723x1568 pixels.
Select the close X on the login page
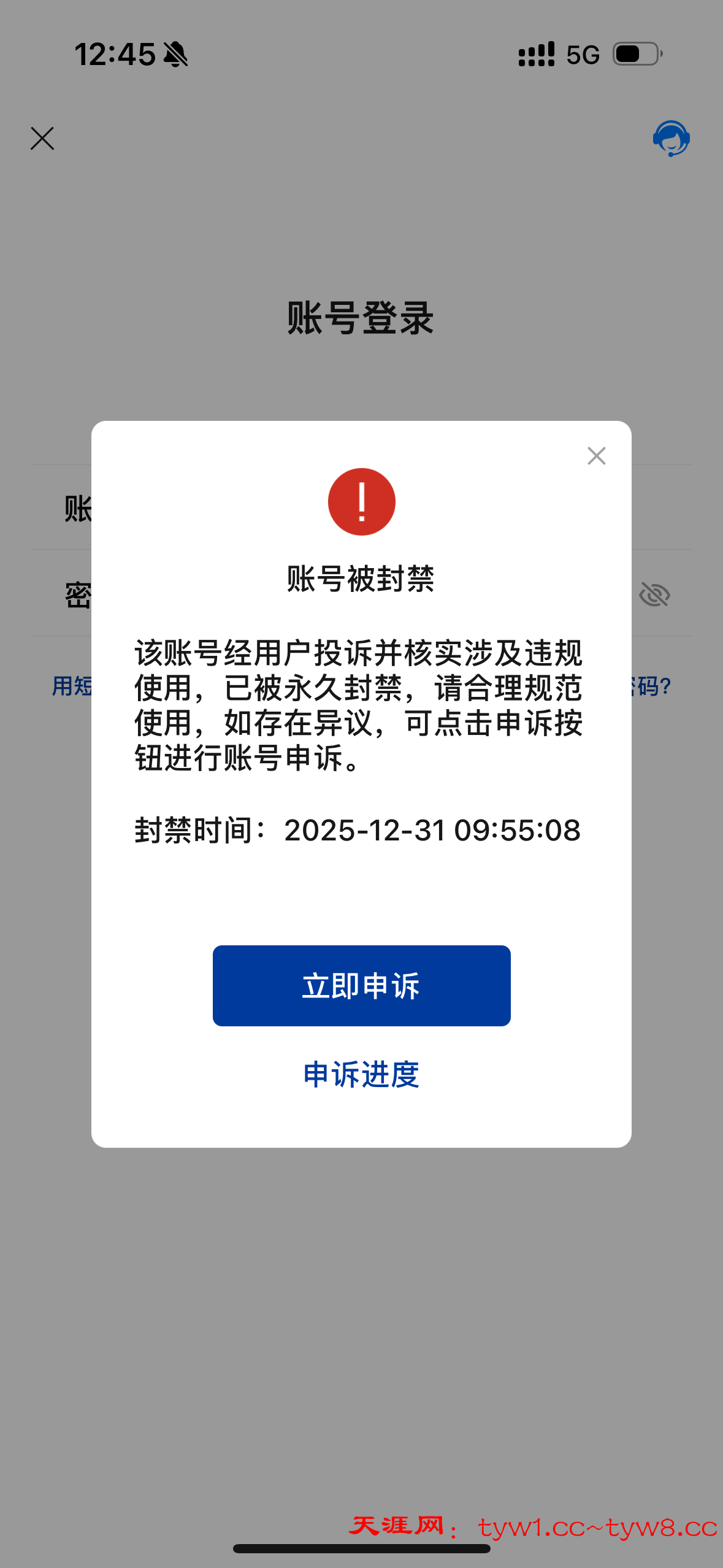pos(42,139)
